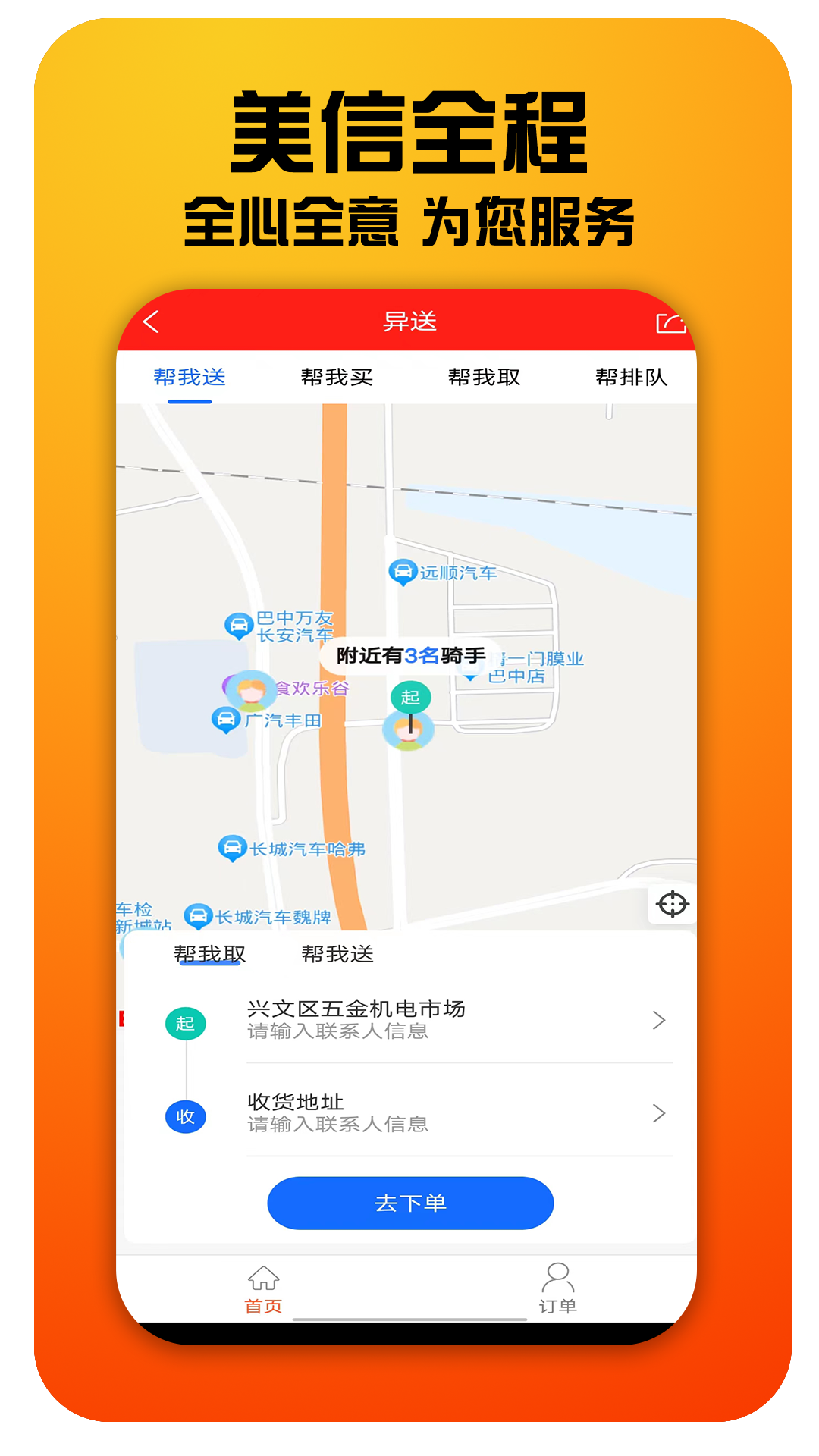This screenshot has height=1456, width=819.
Task: Tap the back arrow in the 异送 header
Action: coord(154,322)
